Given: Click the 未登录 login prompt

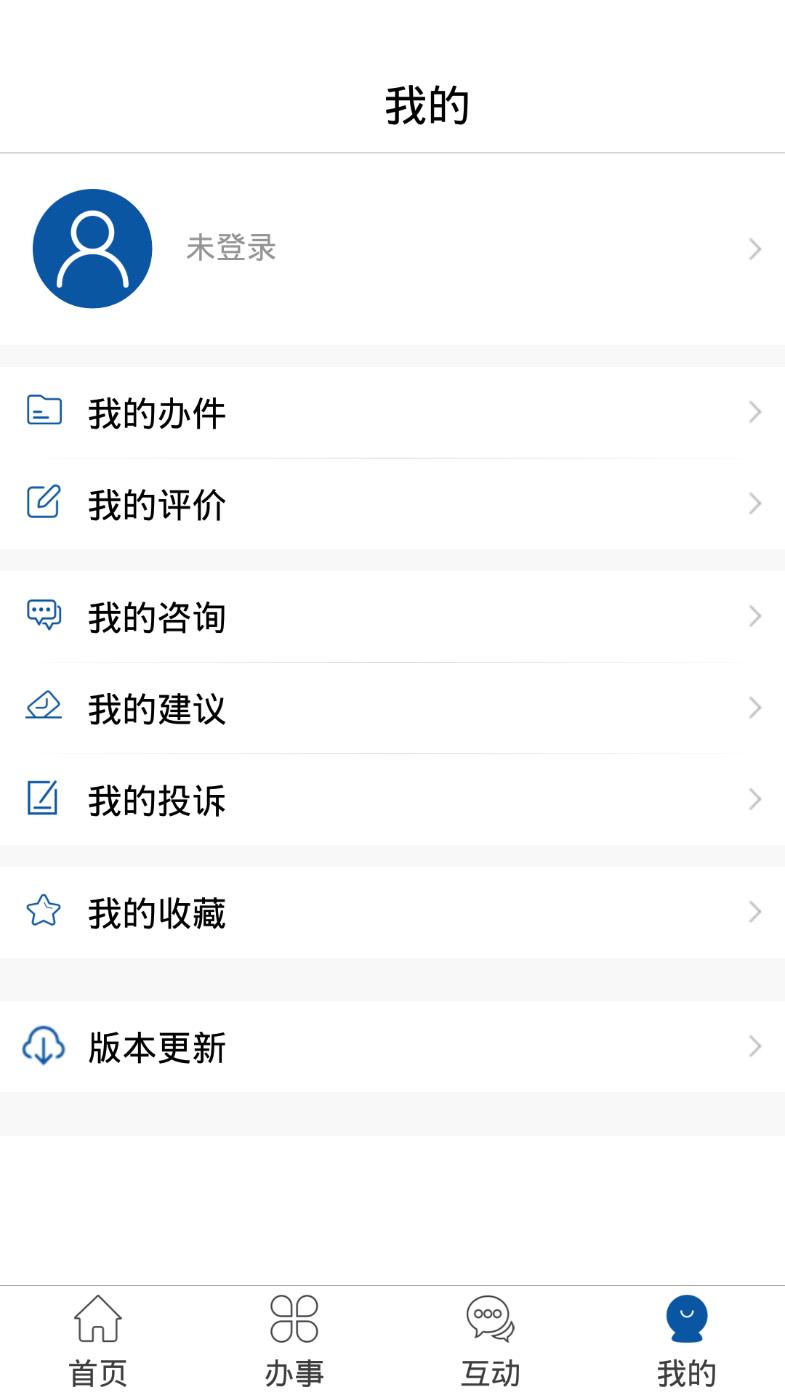Looking at the screenshot, I should [x=229, y=247].
